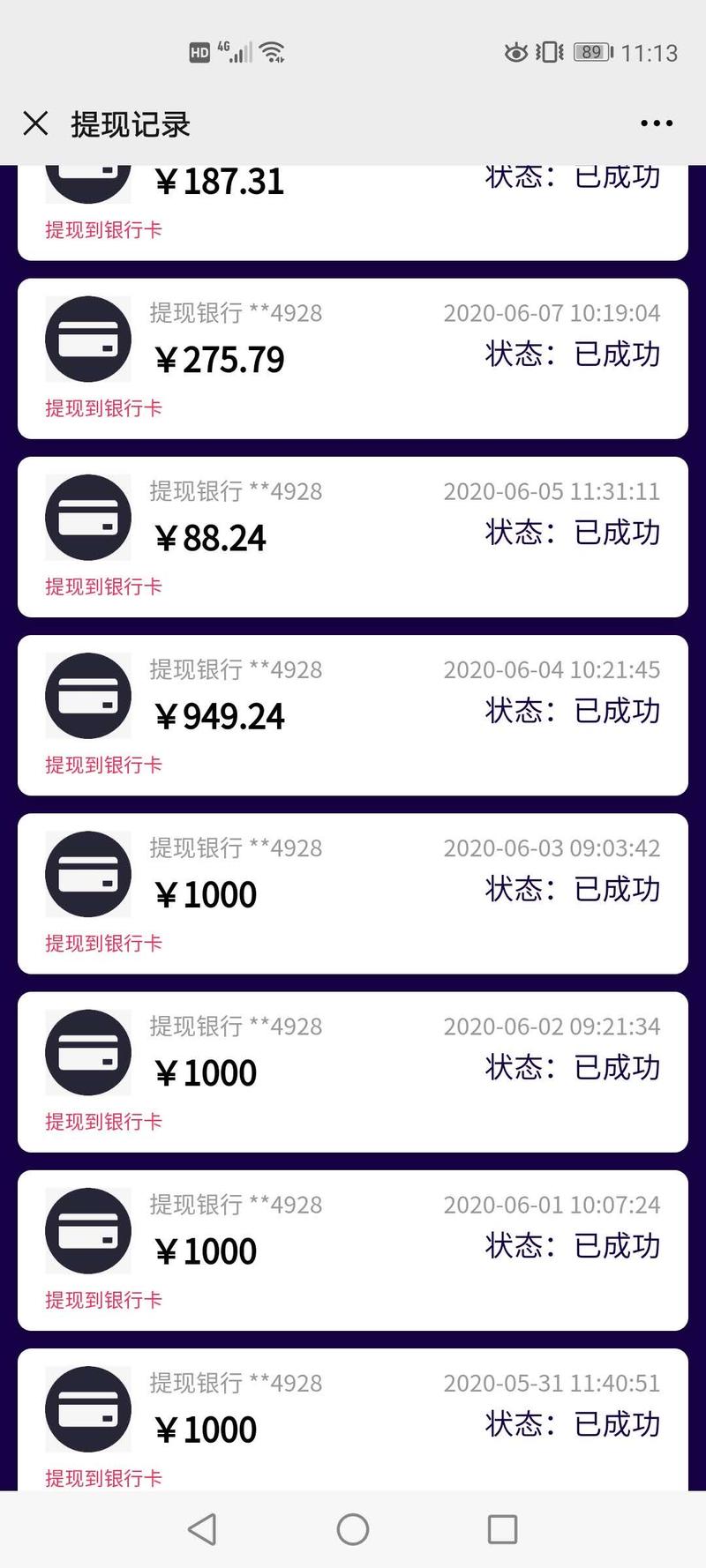The height and width of the screenshot is (1568, 706).
Task: Tap the bank card icon for ¥949.24
Action: pos(88,696)
